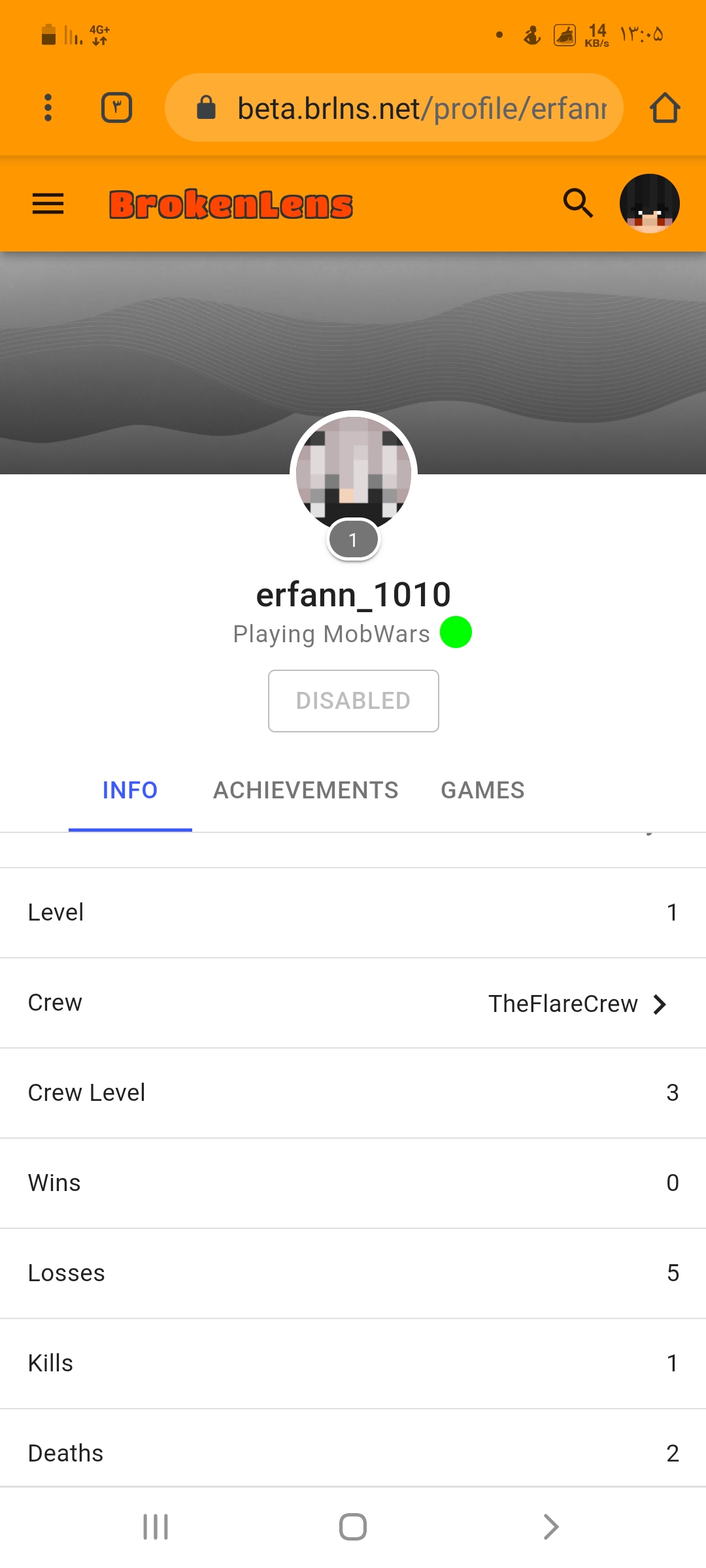Switch to the ACHIEVEMENTS tab
Viewport: 706px width, 1568px height.
point(306,791)
